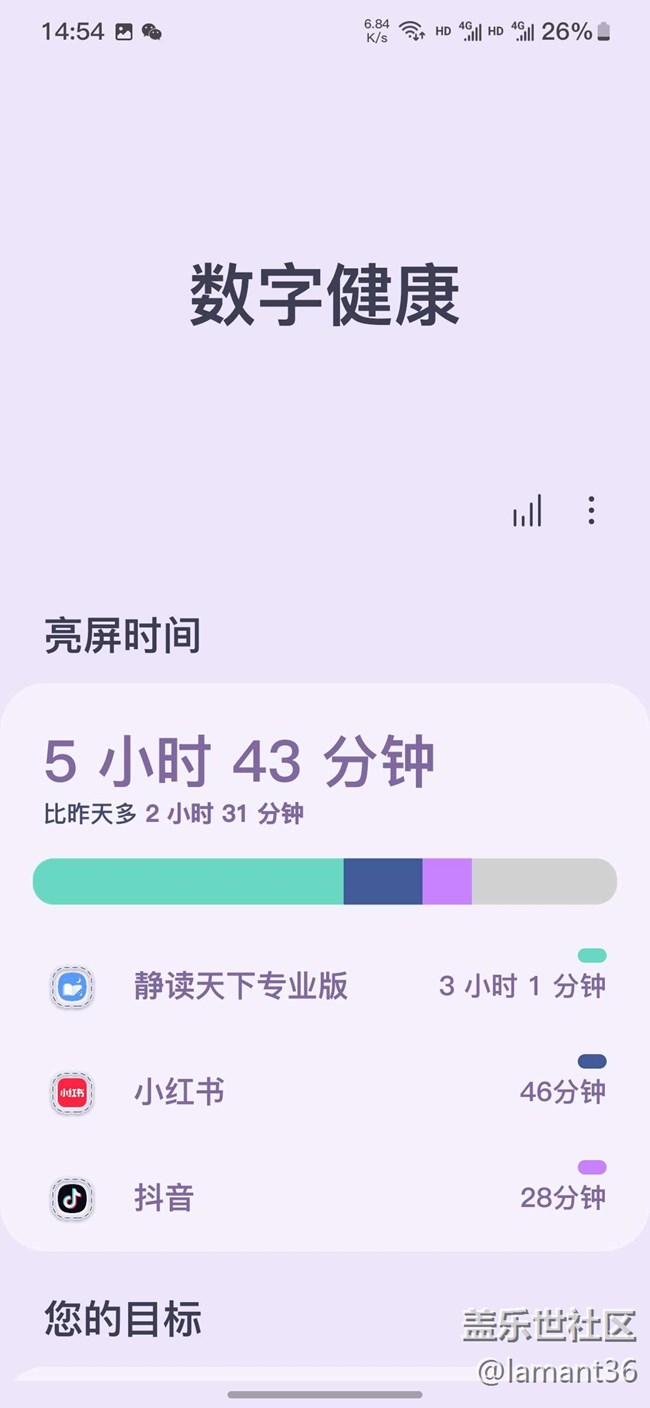This screenshot has height=1408, width=650.
Task: Open the usage statistics chart icon
Action: pyautogui.click(x=527, y=511)
